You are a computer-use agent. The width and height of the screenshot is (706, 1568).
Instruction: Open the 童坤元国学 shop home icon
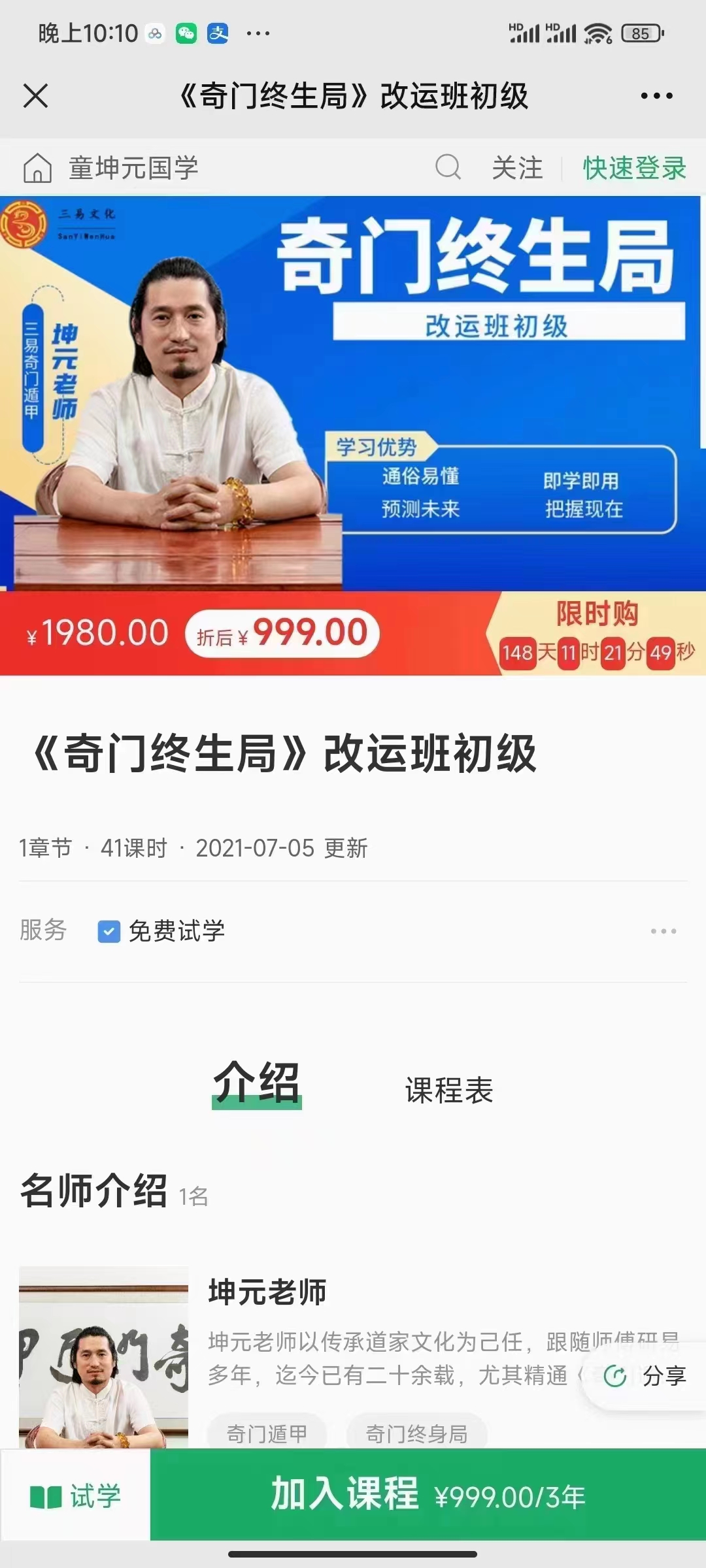[x=37, y=169]
